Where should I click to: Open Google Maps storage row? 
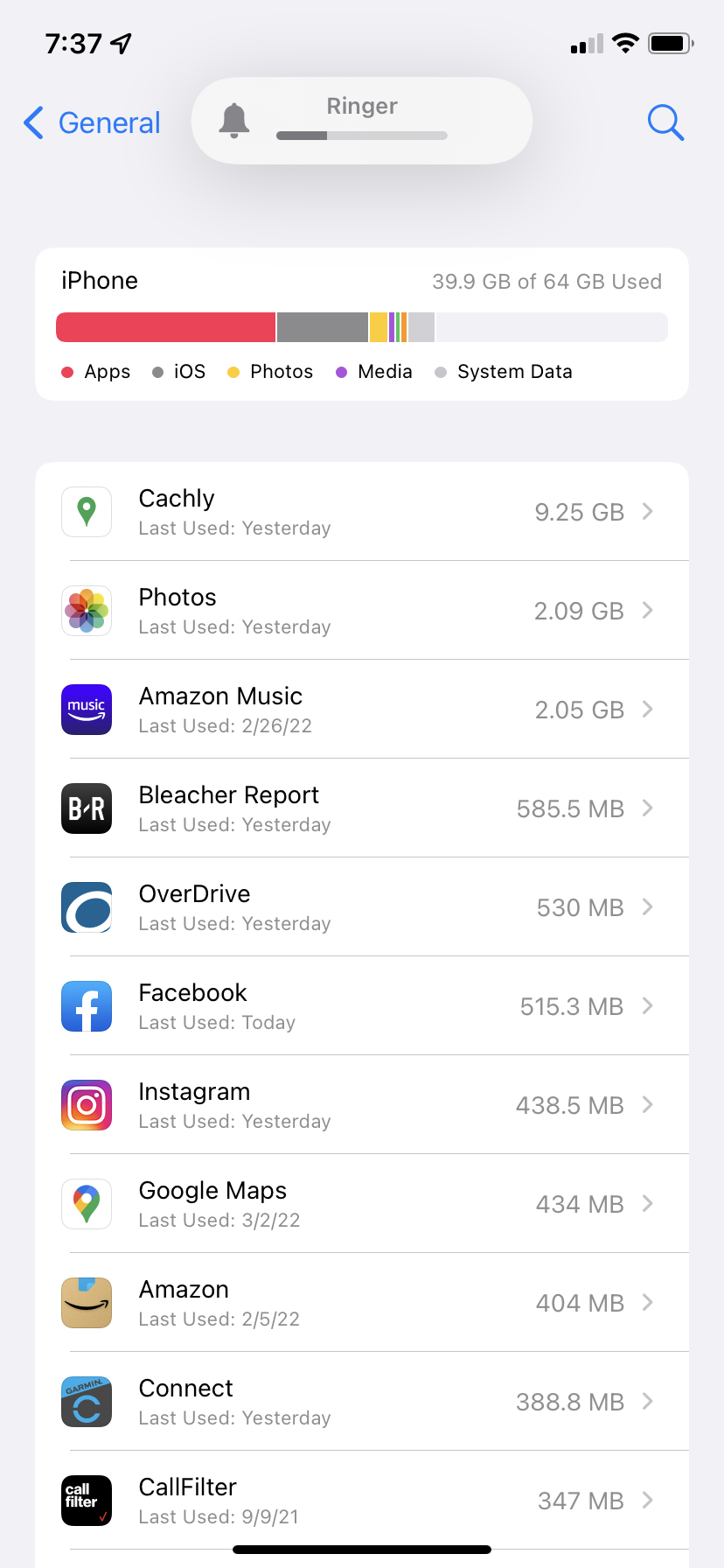click(x=362, y=1204)
